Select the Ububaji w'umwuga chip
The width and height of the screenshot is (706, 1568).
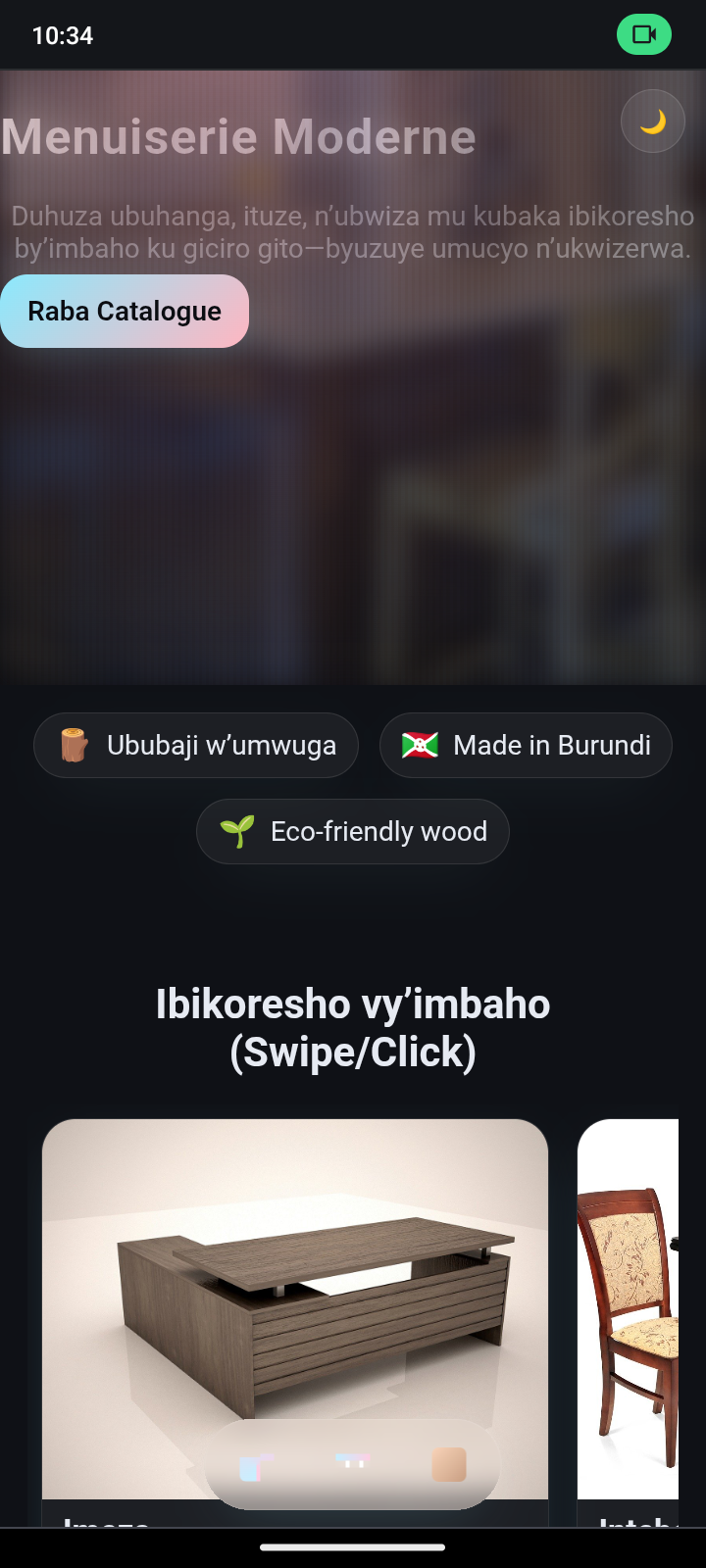[196, 746]
